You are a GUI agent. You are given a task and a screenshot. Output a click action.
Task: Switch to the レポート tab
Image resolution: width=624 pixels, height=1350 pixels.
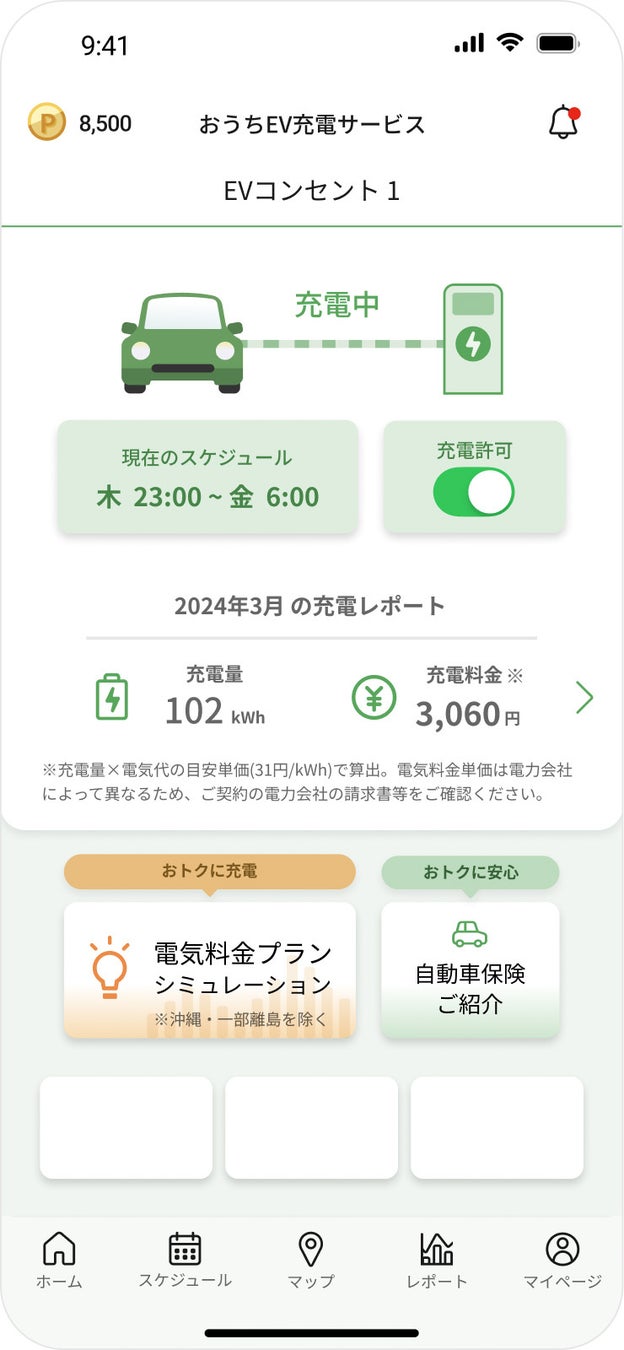437,1259
